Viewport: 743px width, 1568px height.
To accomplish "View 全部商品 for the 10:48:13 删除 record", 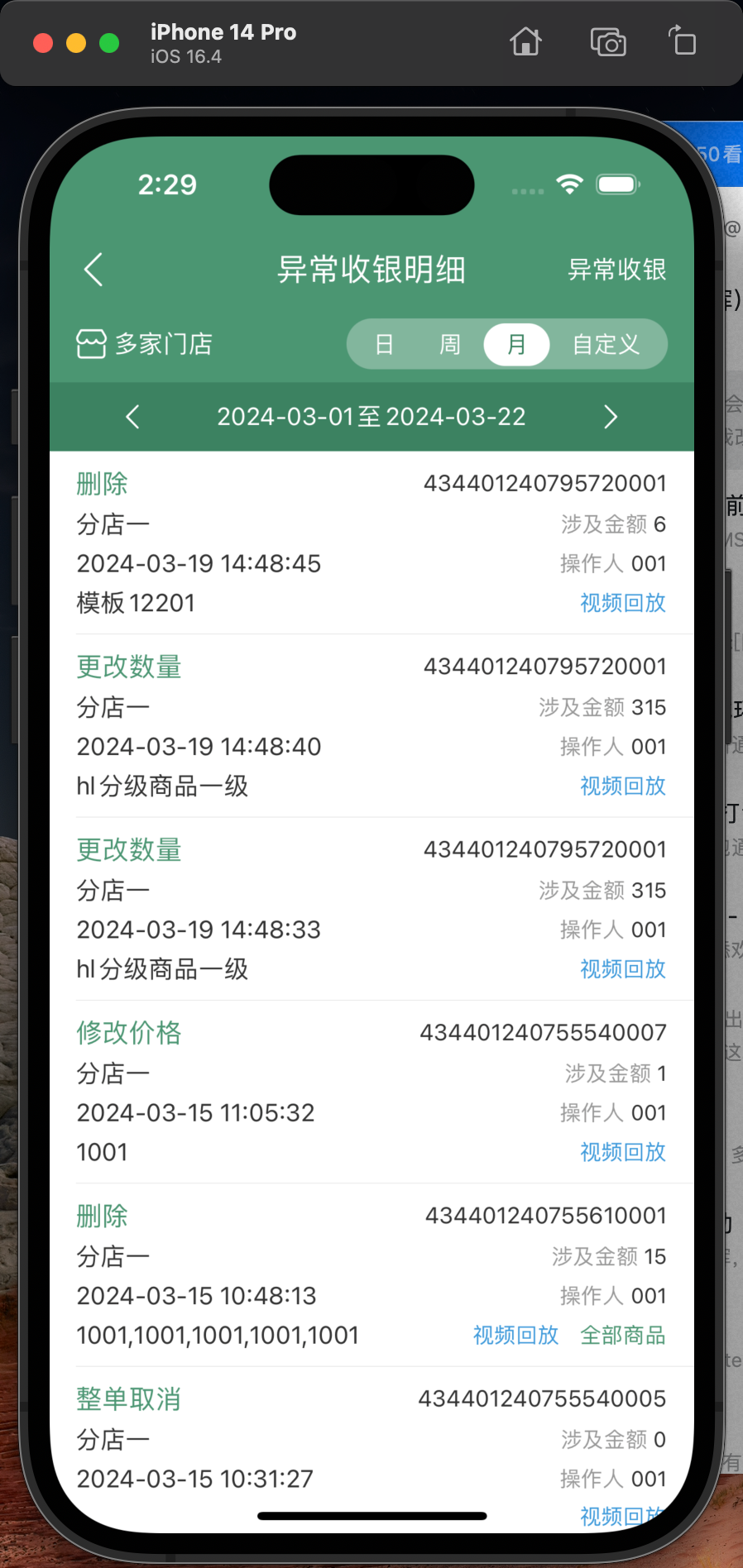I will [x=623, y=1335].
